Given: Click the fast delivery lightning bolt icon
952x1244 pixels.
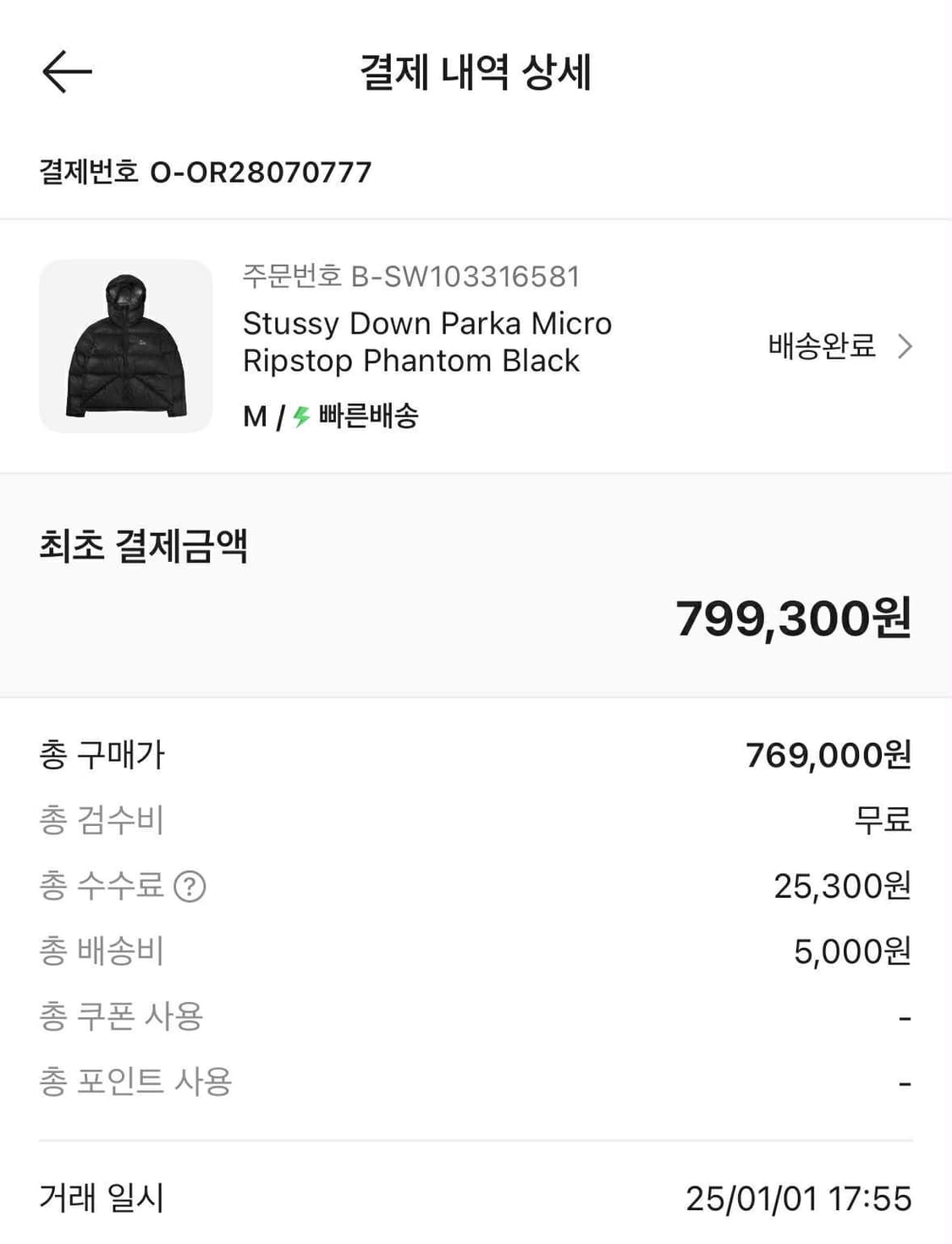Looking at the screenshot, I should [302, 416].
